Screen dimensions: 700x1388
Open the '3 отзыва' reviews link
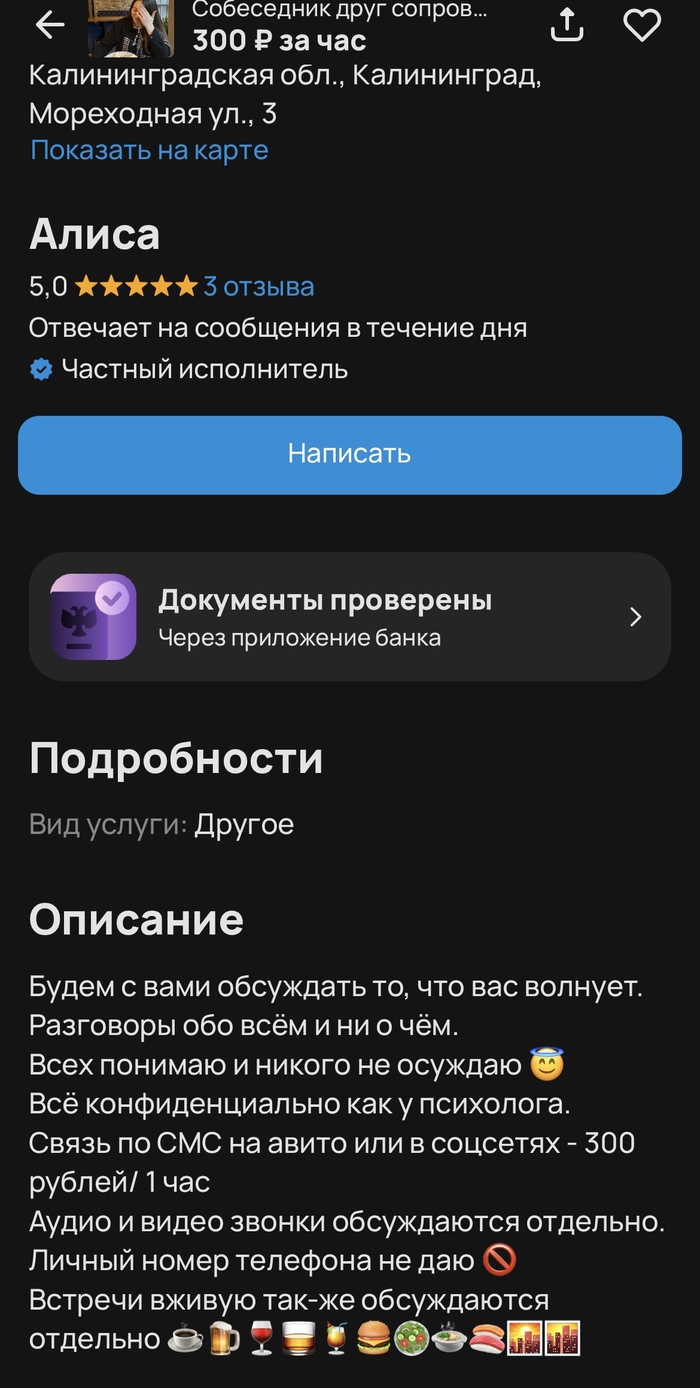tap(259, 287)
